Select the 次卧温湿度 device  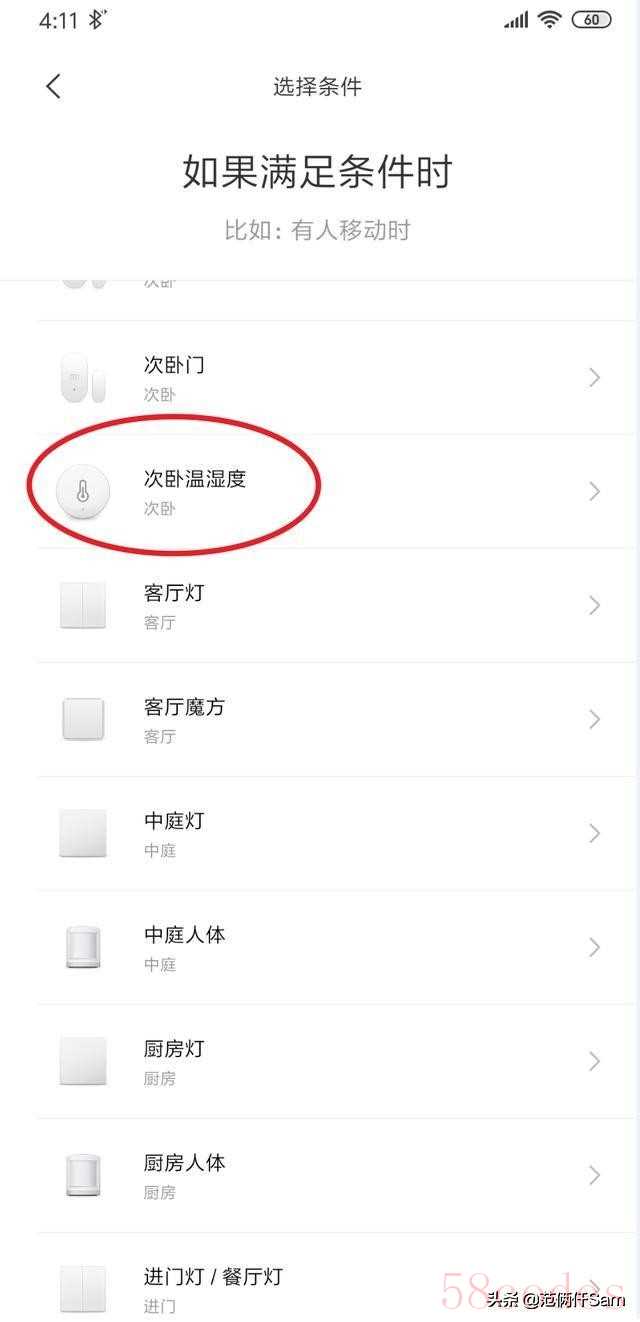click(x=320, y=492)
